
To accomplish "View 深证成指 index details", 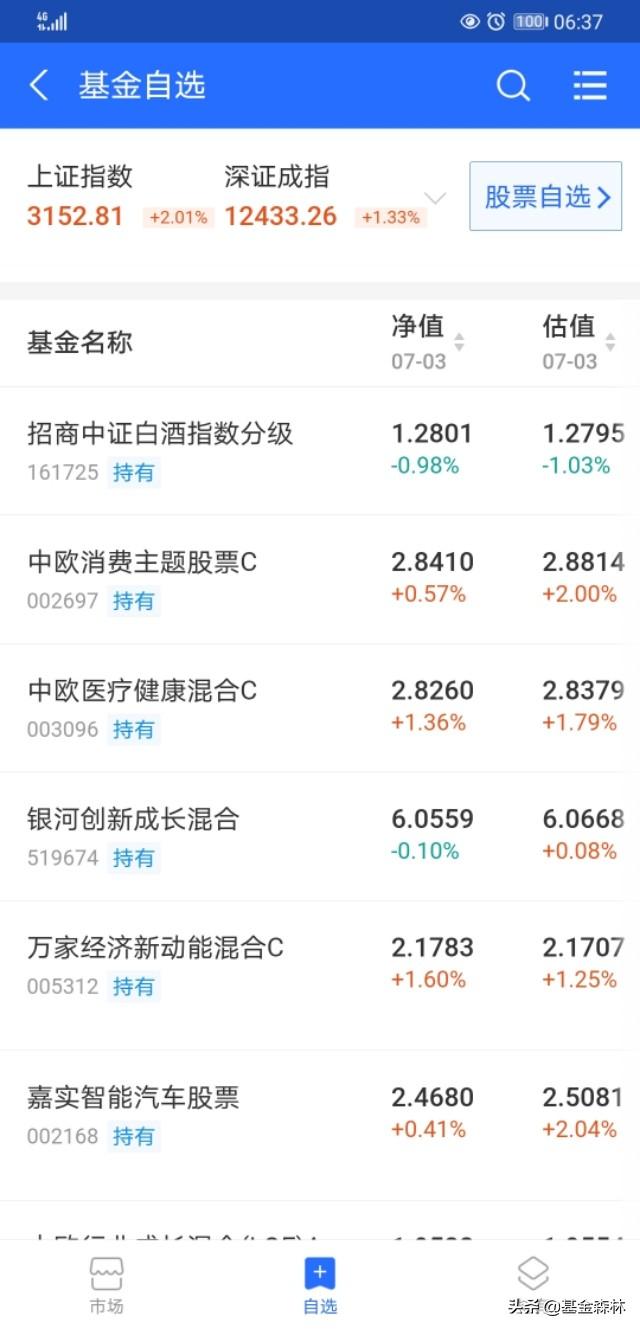I will tap(324, 197).
